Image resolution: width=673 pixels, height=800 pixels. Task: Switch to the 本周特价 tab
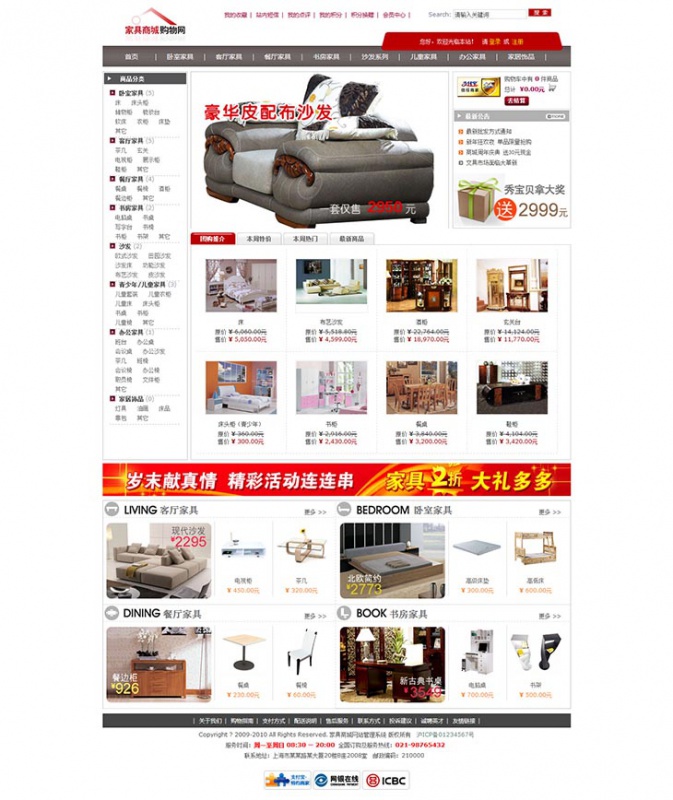(x=258, y=239)
